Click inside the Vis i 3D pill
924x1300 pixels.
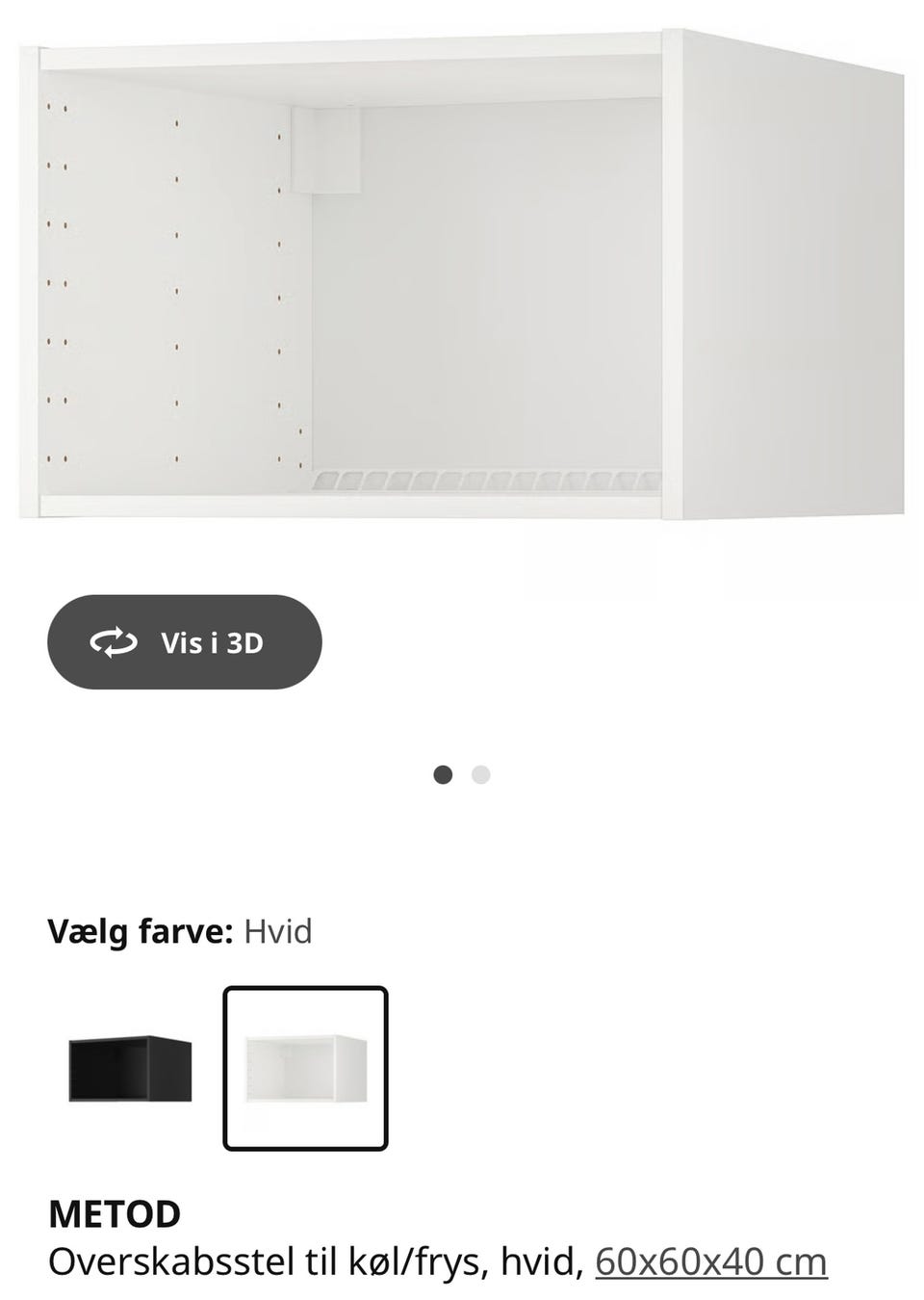click(185, 642)
